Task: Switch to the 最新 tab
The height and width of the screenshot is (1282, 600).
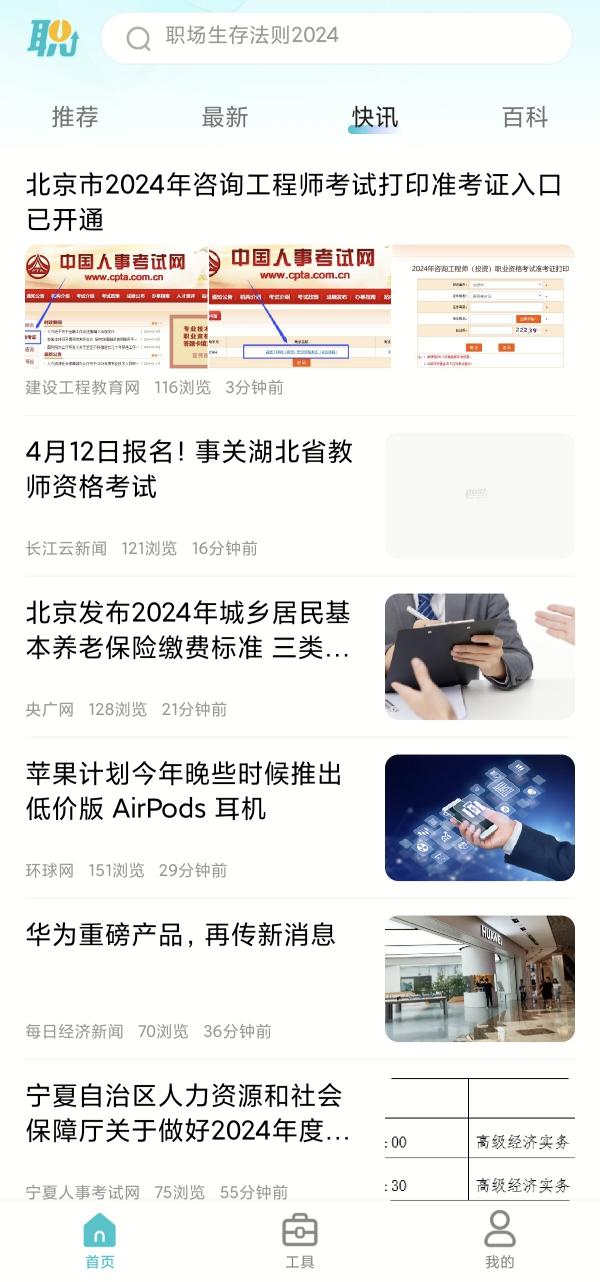Action: pyautogui.click(x=225, y=117)
